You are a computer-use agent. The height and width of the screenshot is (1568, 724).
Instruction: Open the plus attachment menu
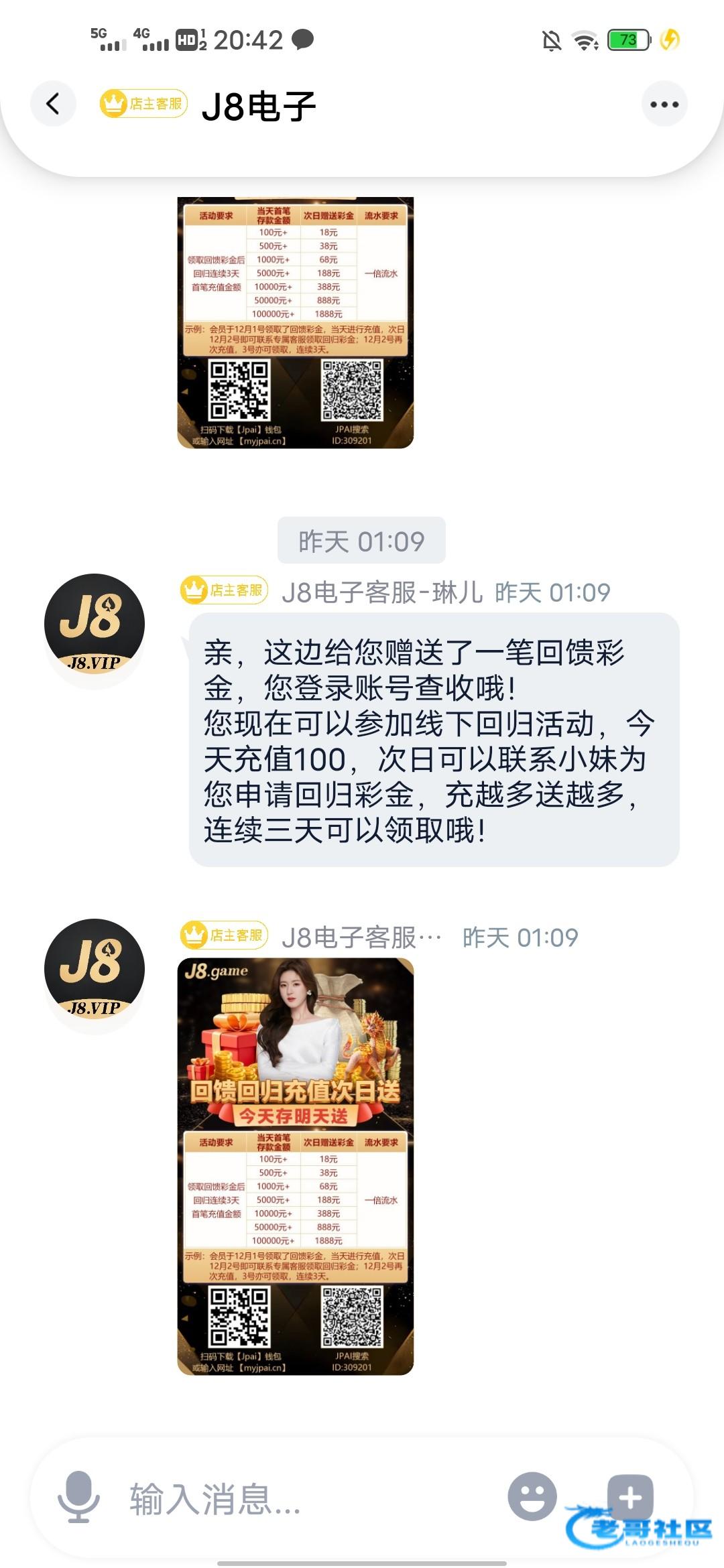629,1496
